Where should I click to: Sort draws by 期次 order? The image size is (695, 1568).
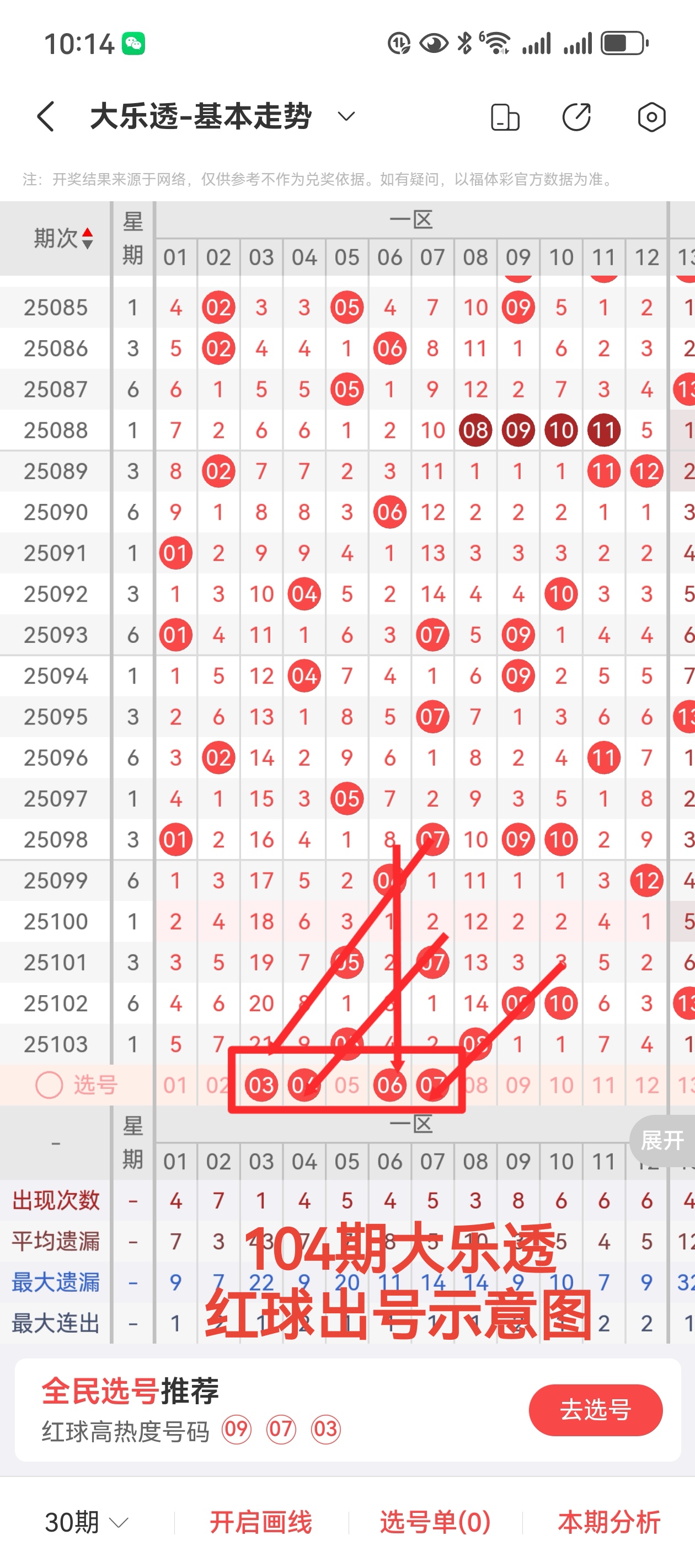point(63,238)
